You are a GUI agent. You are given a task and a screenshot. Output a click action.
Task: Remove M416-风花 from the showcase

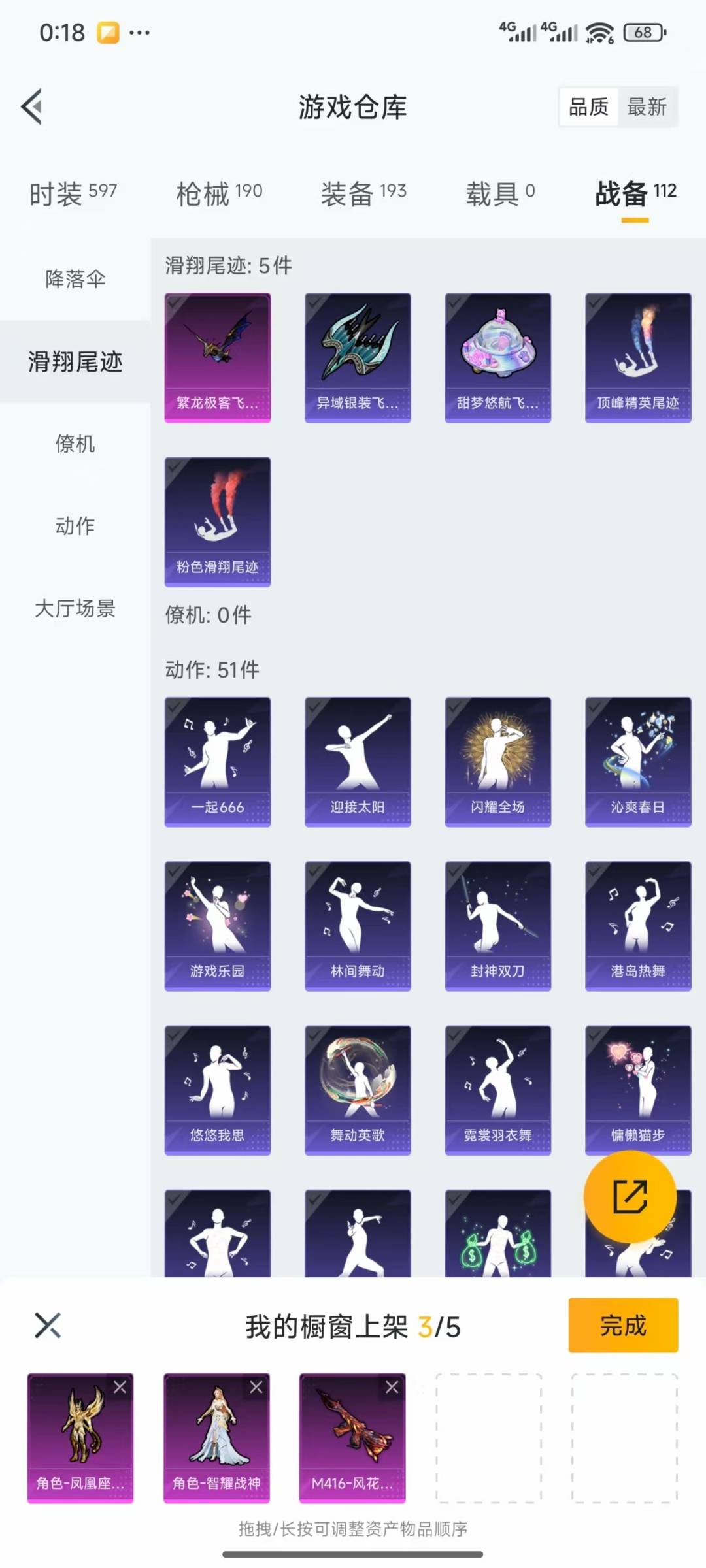pos(392,1387)
